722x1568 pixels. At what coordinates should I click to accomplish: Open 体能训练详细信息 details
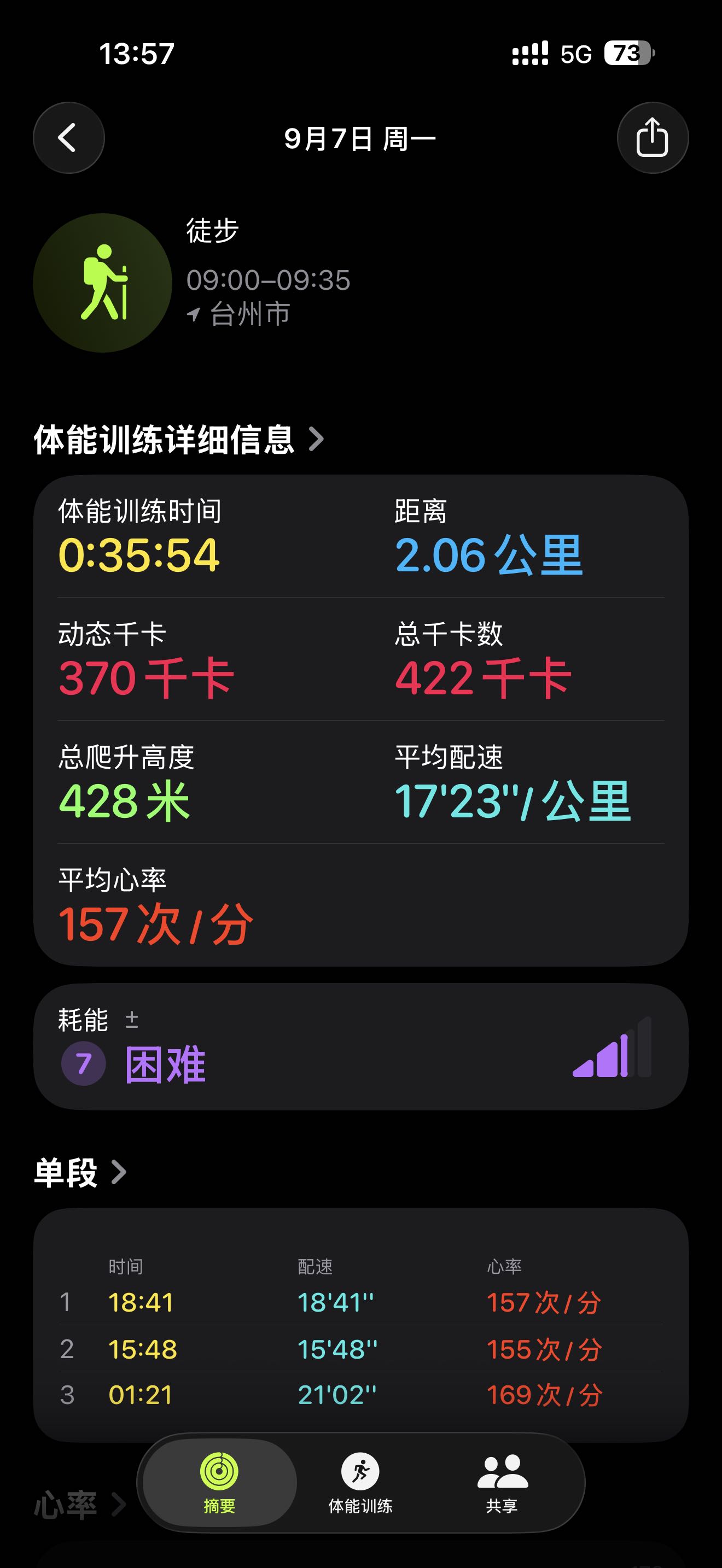pyautogui.click(x=179, y=440)
